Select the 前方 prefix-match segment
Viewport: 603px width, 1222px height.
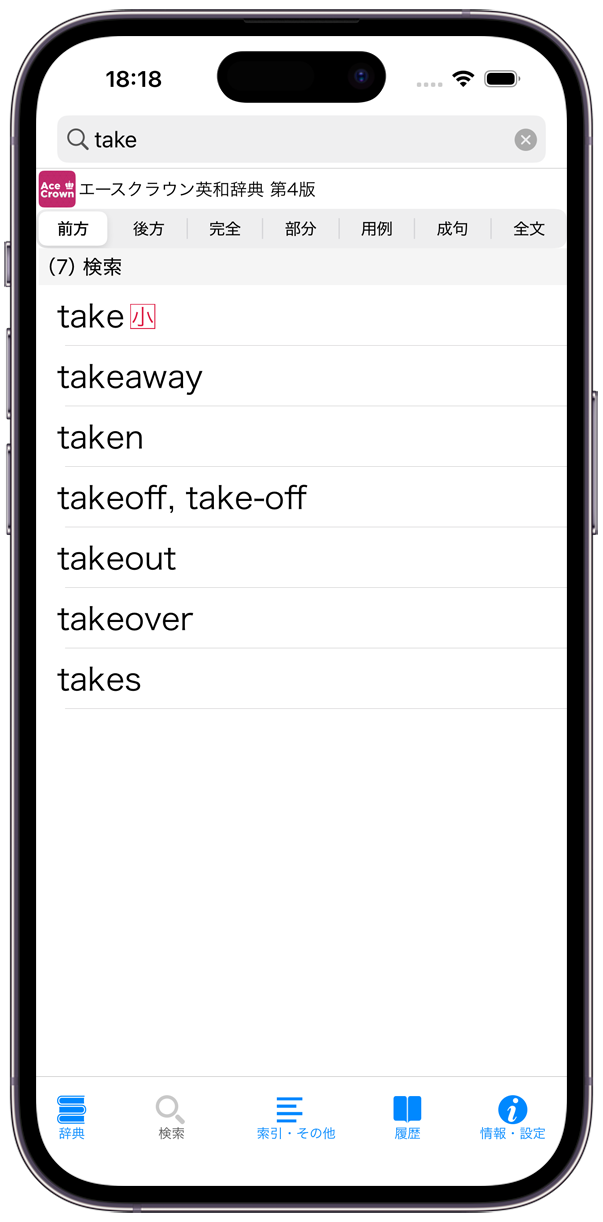[73, 229]
